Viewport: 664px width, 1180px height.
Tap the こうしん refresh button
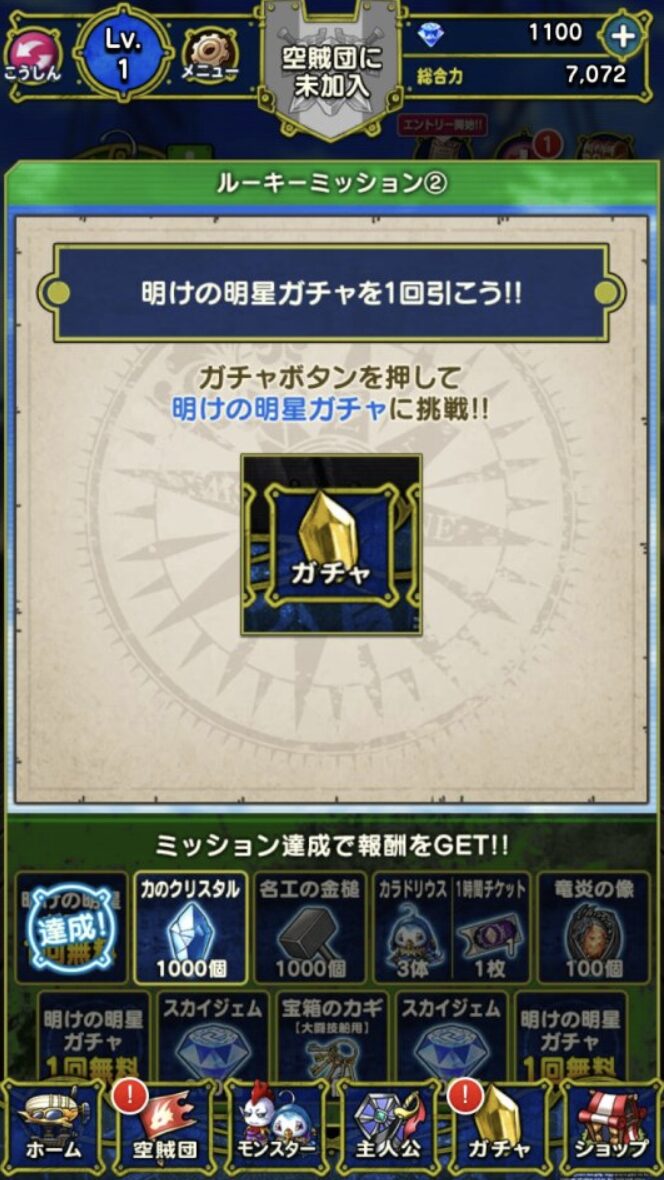click(35, 54)
